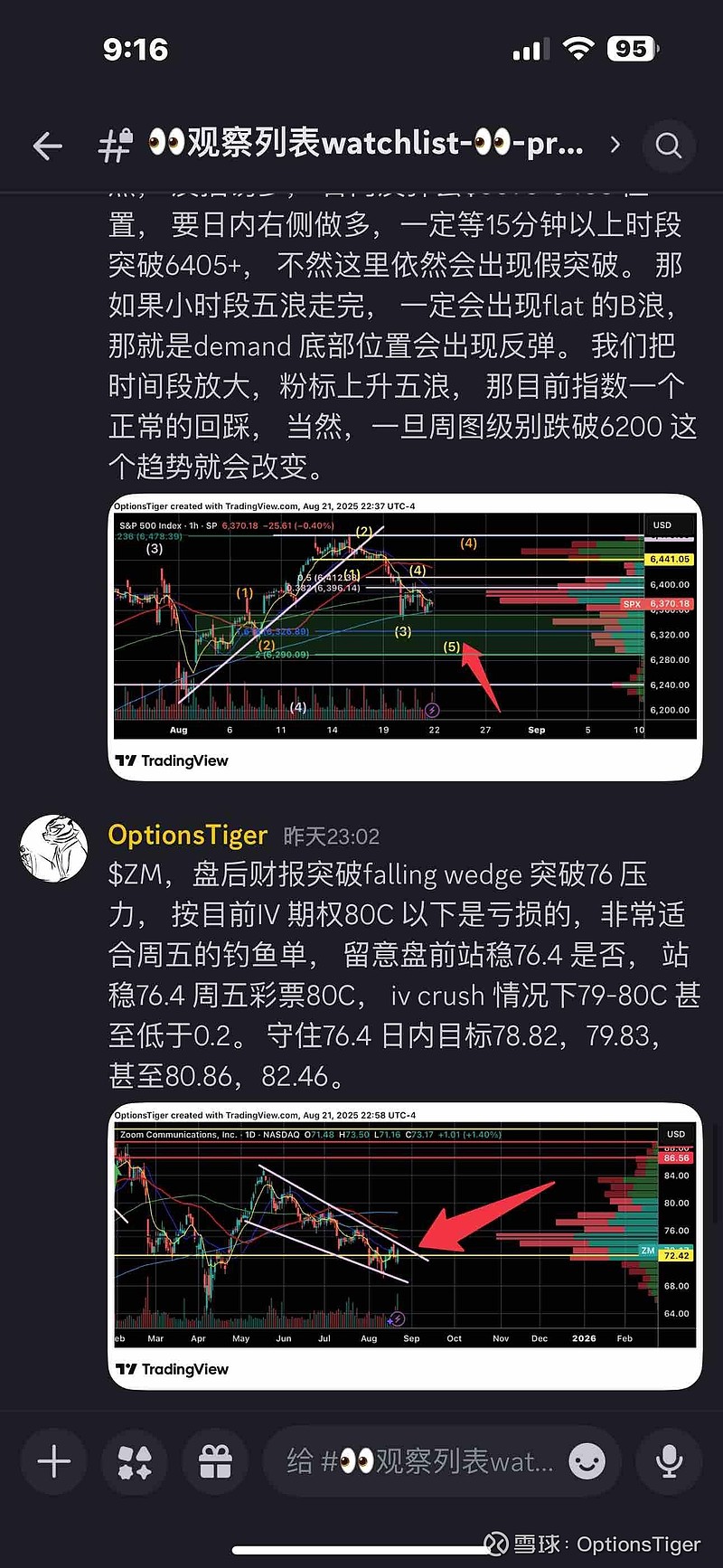Image resolution: width=723 pixels, height=1568 pixels.
Task: Focus the message input field
Action: [420, 1461]
